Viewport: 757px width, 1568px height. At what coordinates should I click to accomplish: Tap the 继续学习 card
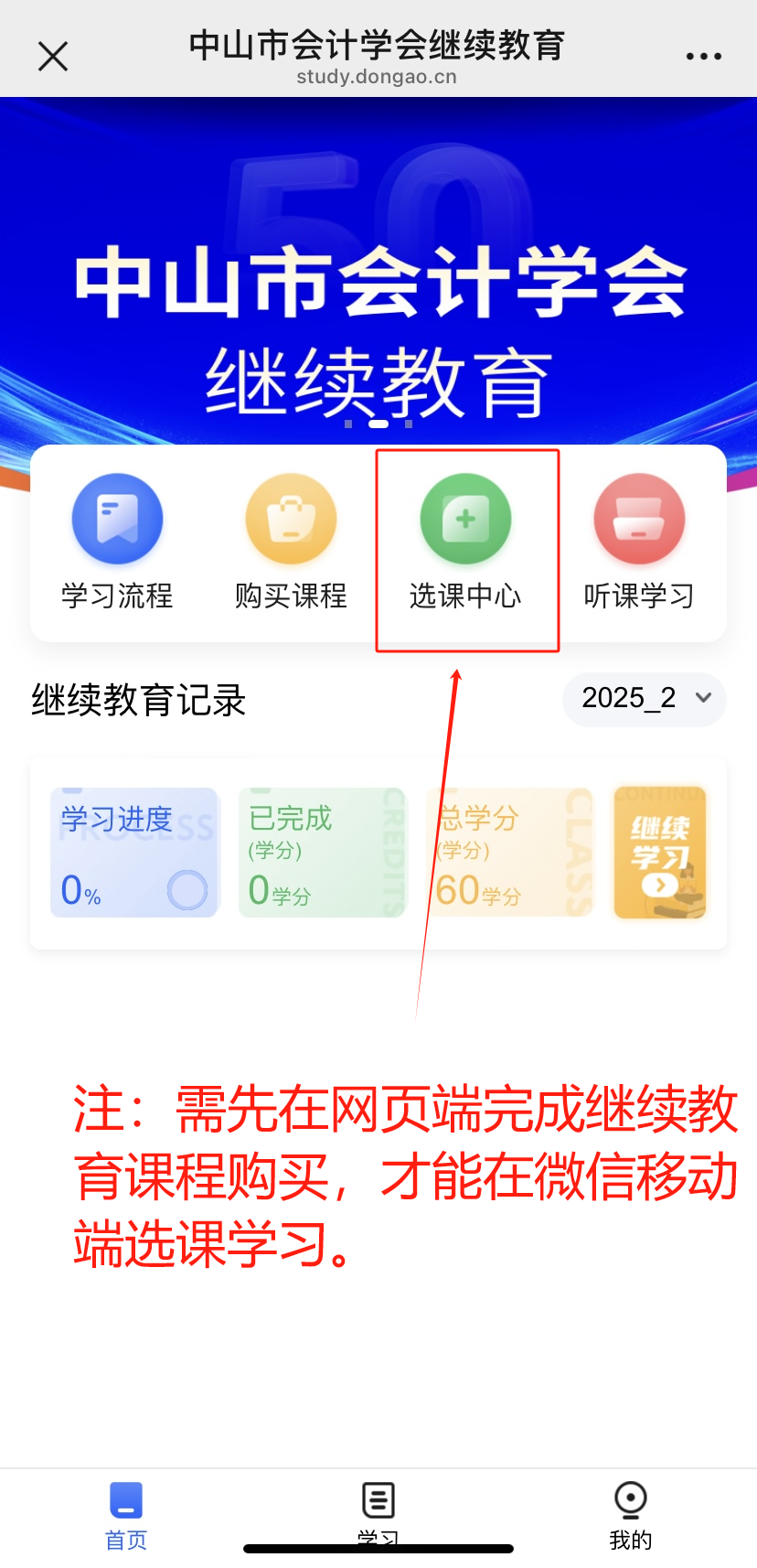660,853
